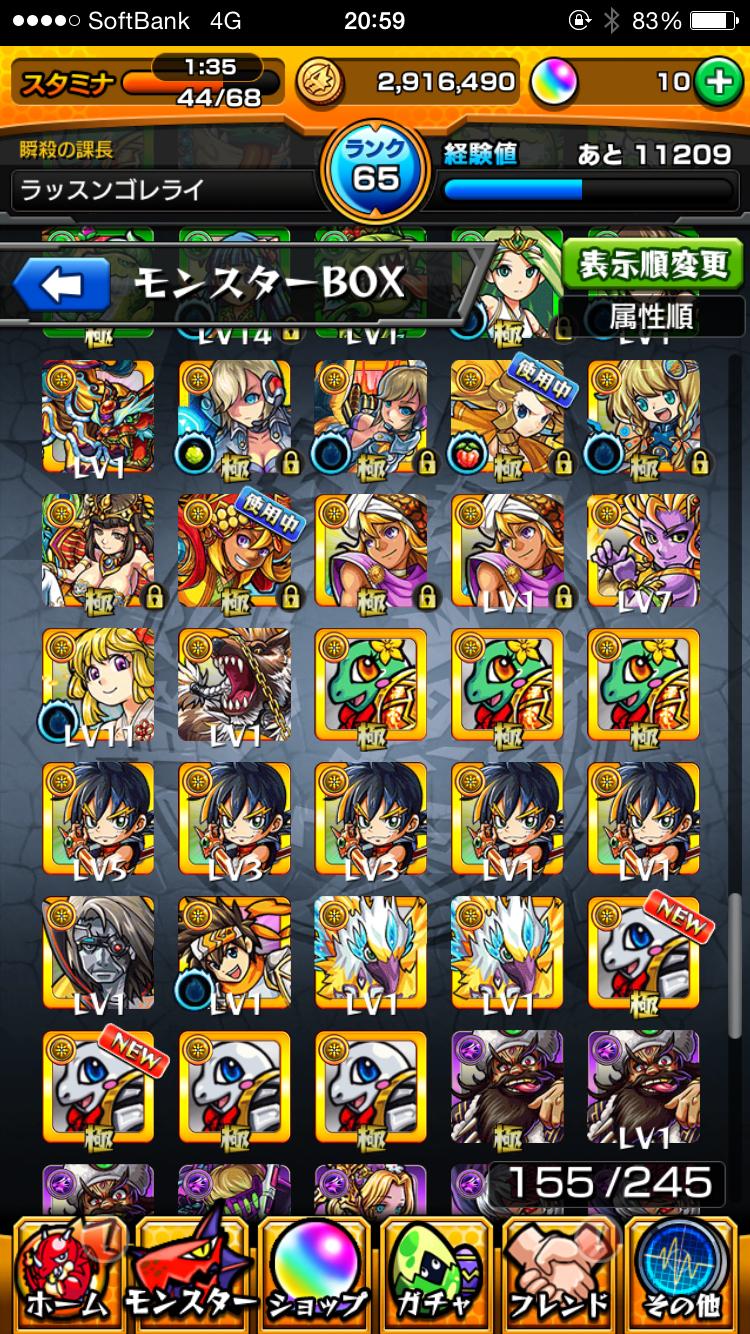Screen dimensions: 750x1334
Task: Open the その他 menu tab
Action: coord(684,1275)
